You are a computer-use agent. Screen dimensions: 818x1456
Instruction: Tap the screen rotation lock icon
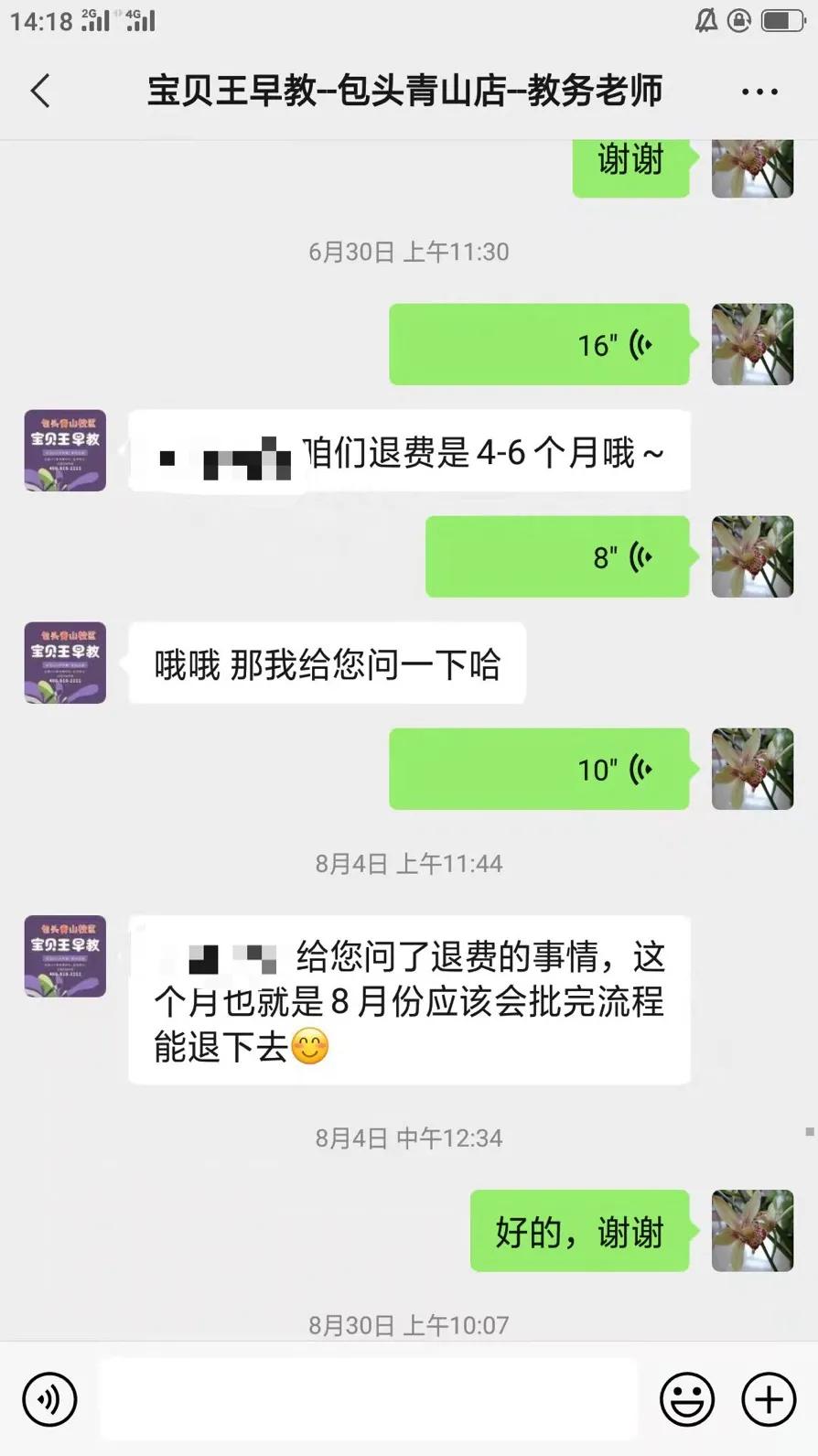click(x=738, y=20)
